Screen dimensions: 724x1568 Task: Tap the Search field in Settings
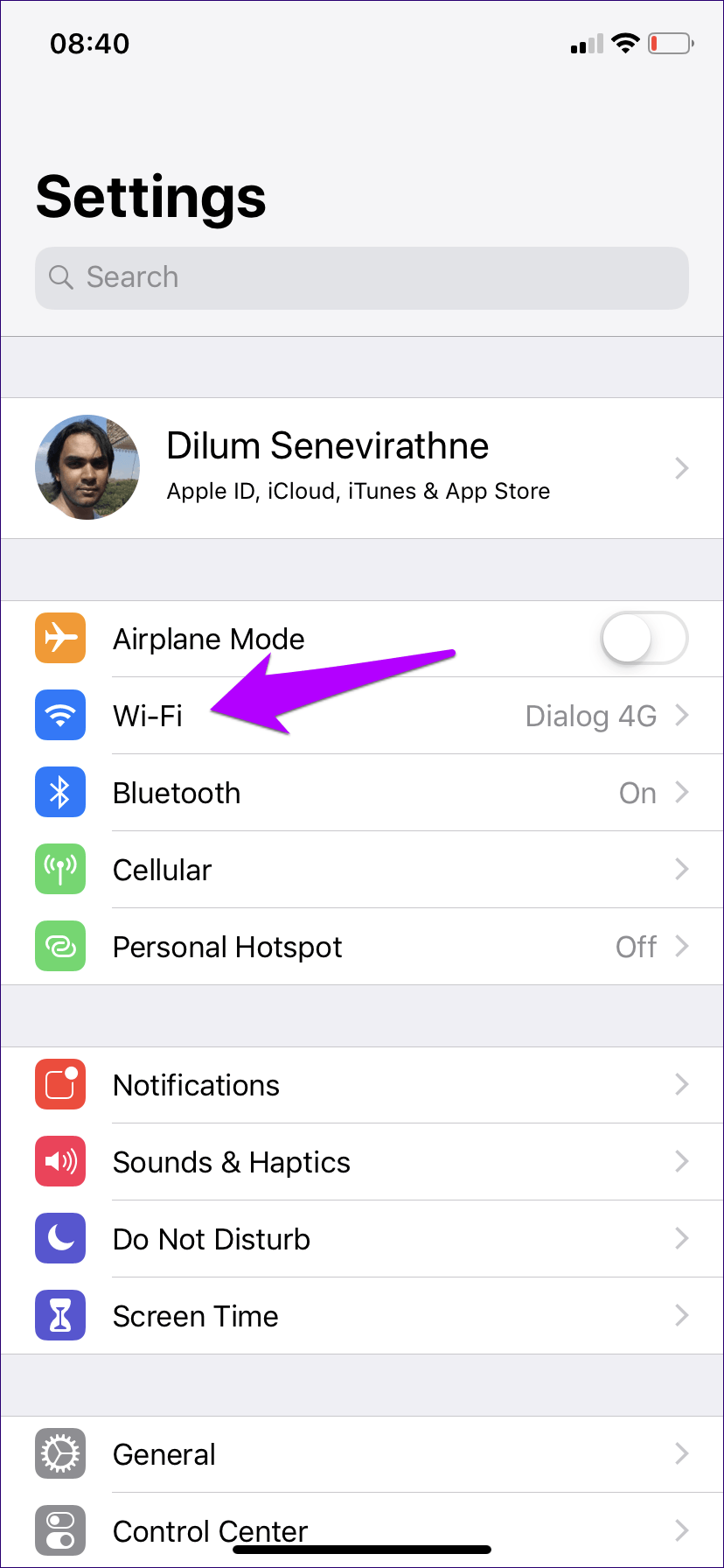pos(361,277)
